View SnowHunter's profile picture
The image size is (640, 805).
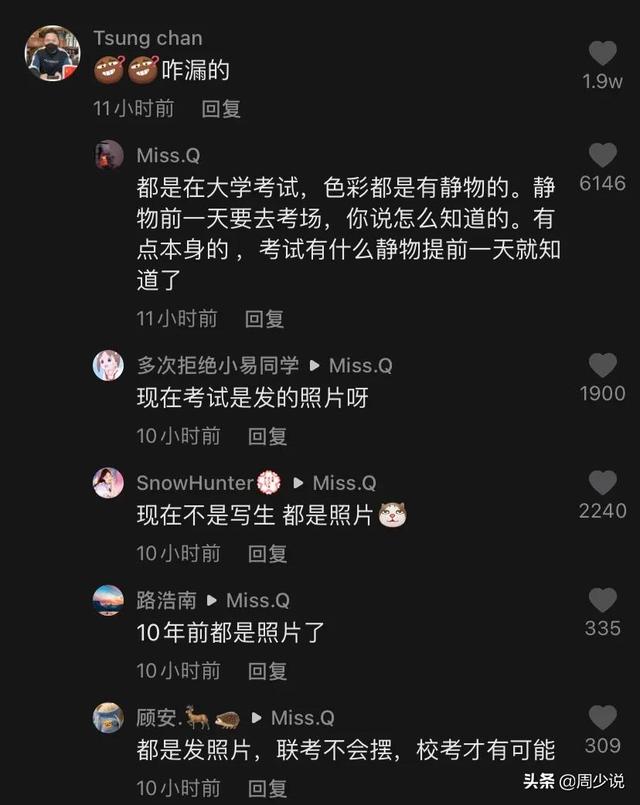pyautogui.click(x=109, y=483)
